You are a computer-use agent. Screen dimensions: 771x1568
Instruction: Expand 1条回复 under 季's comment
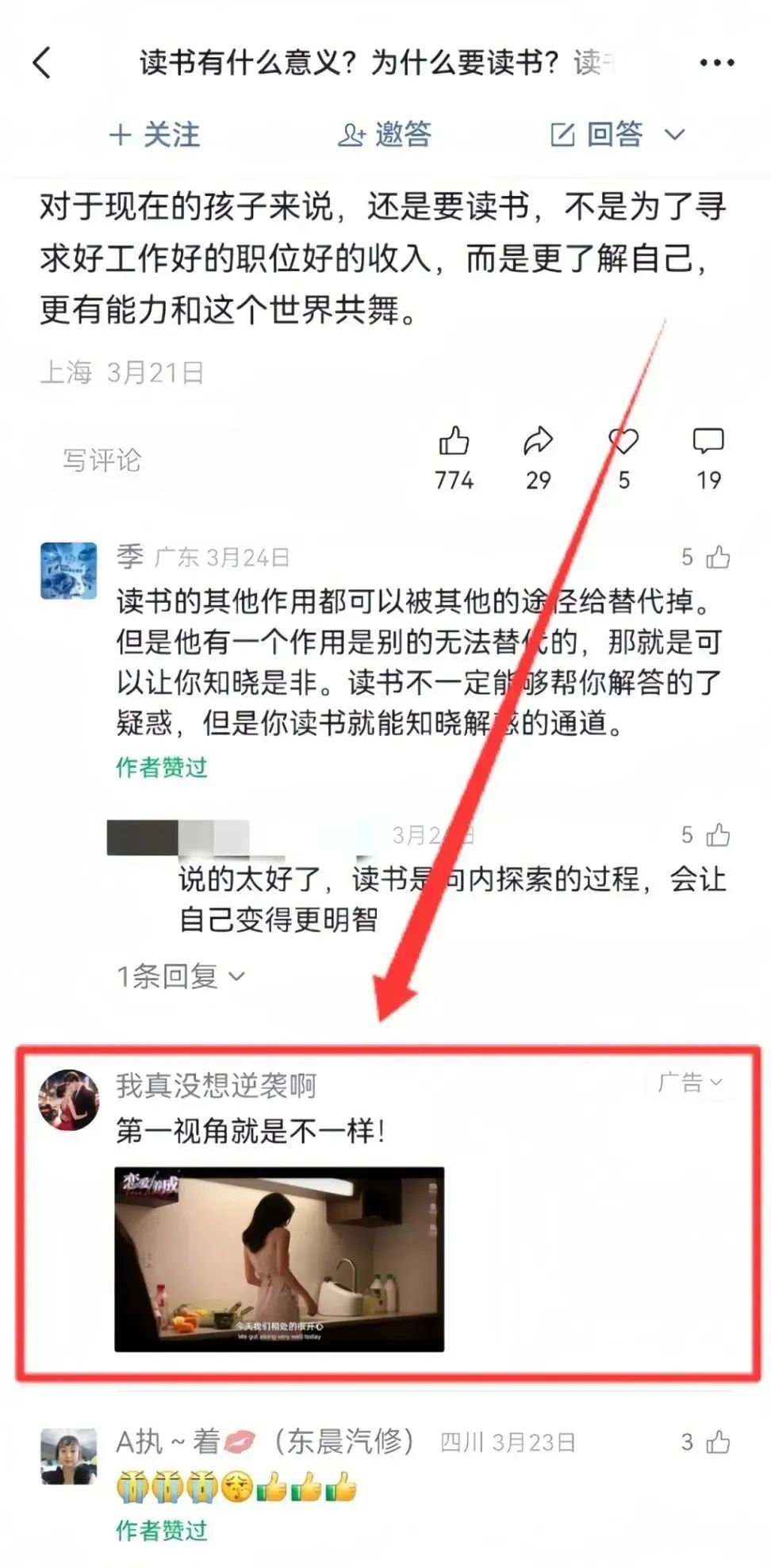(x=181, y=976)
